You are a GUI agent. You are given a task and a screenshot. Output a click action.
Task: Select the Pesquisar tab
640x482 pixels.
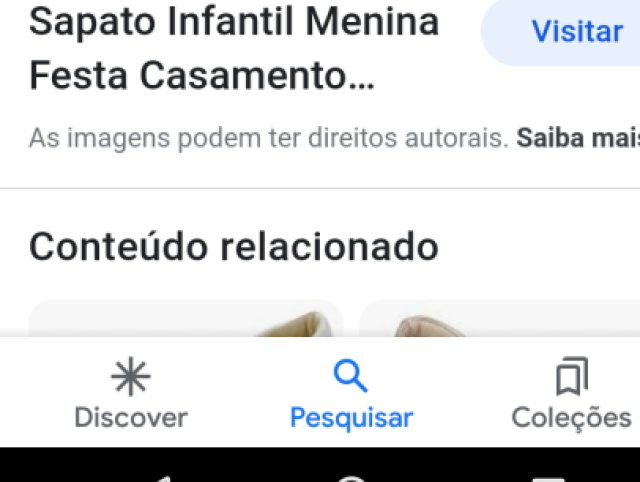pos(351,395)
